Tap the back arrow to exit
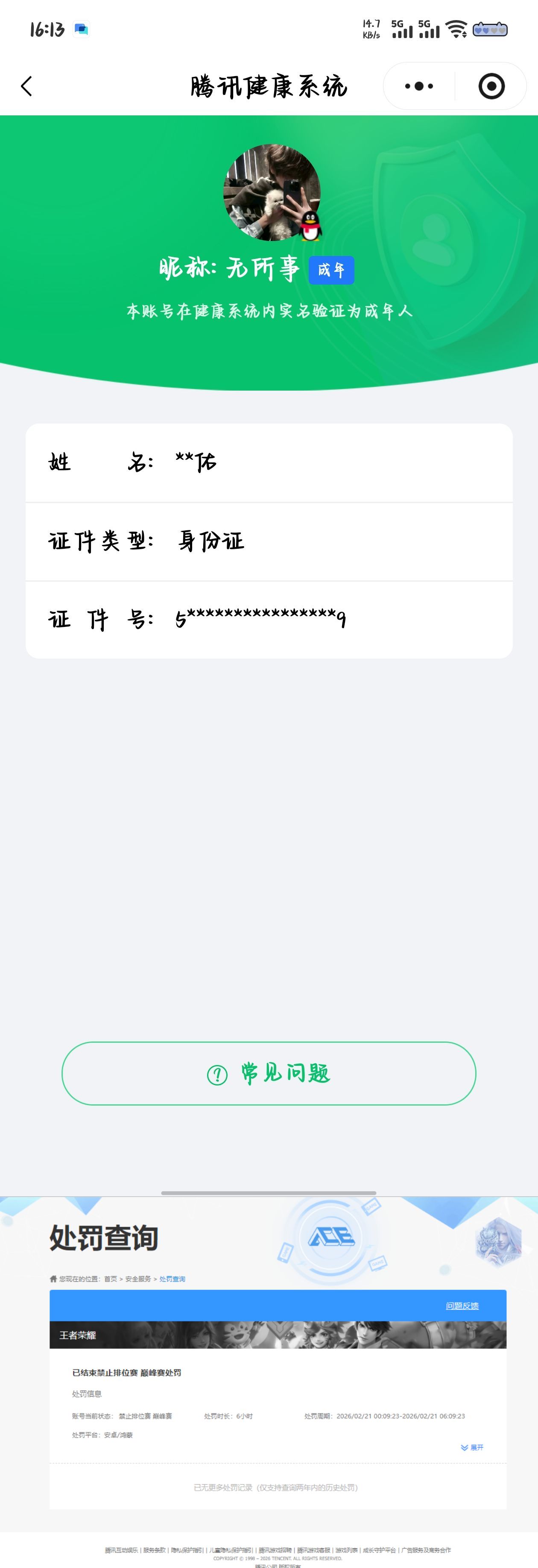The height and width of the screenshot is (1568, 538). click(x=26, y=86)
